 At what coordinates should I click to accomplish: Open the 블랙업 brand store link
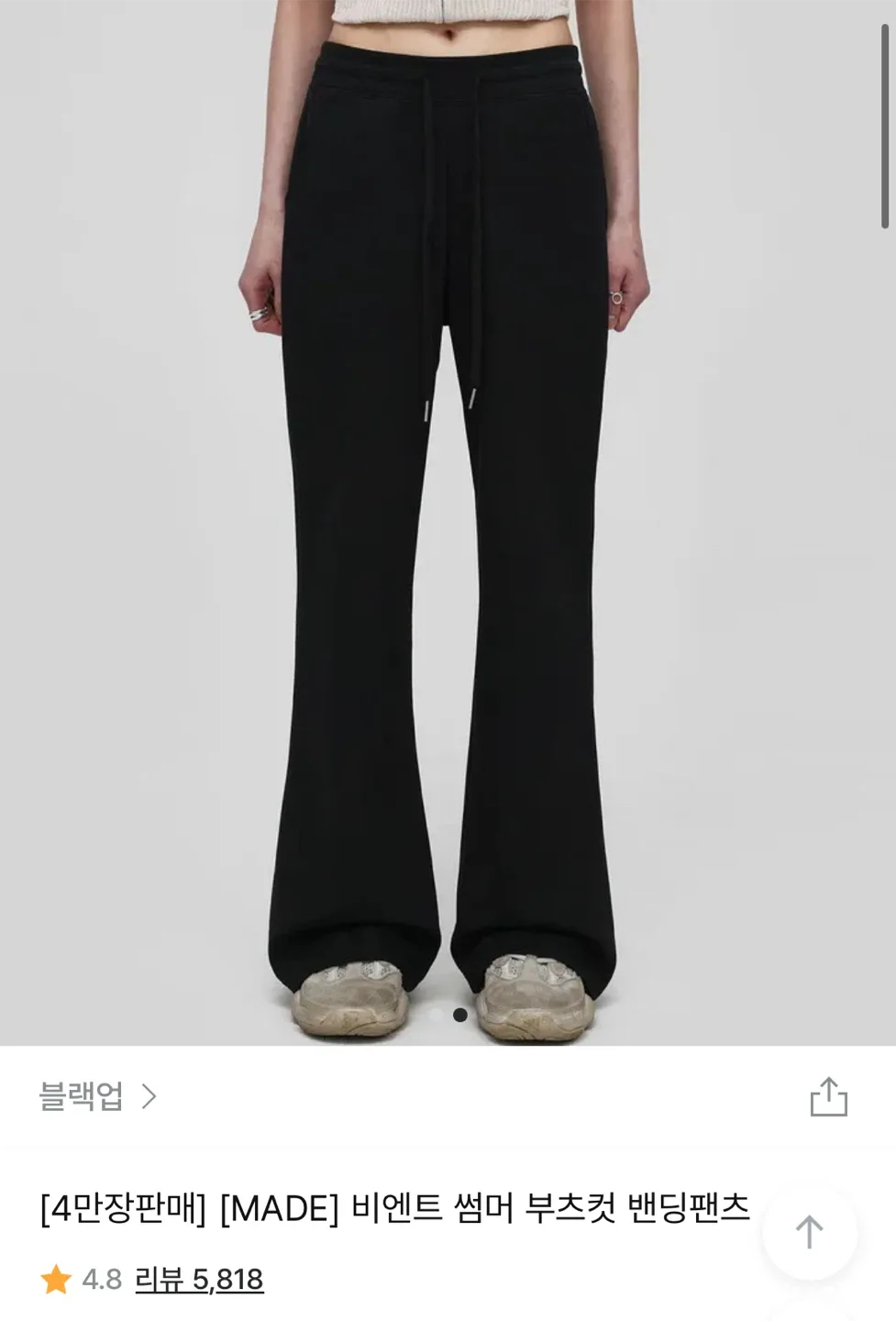pyautogui.click(x=98, y=1096)
